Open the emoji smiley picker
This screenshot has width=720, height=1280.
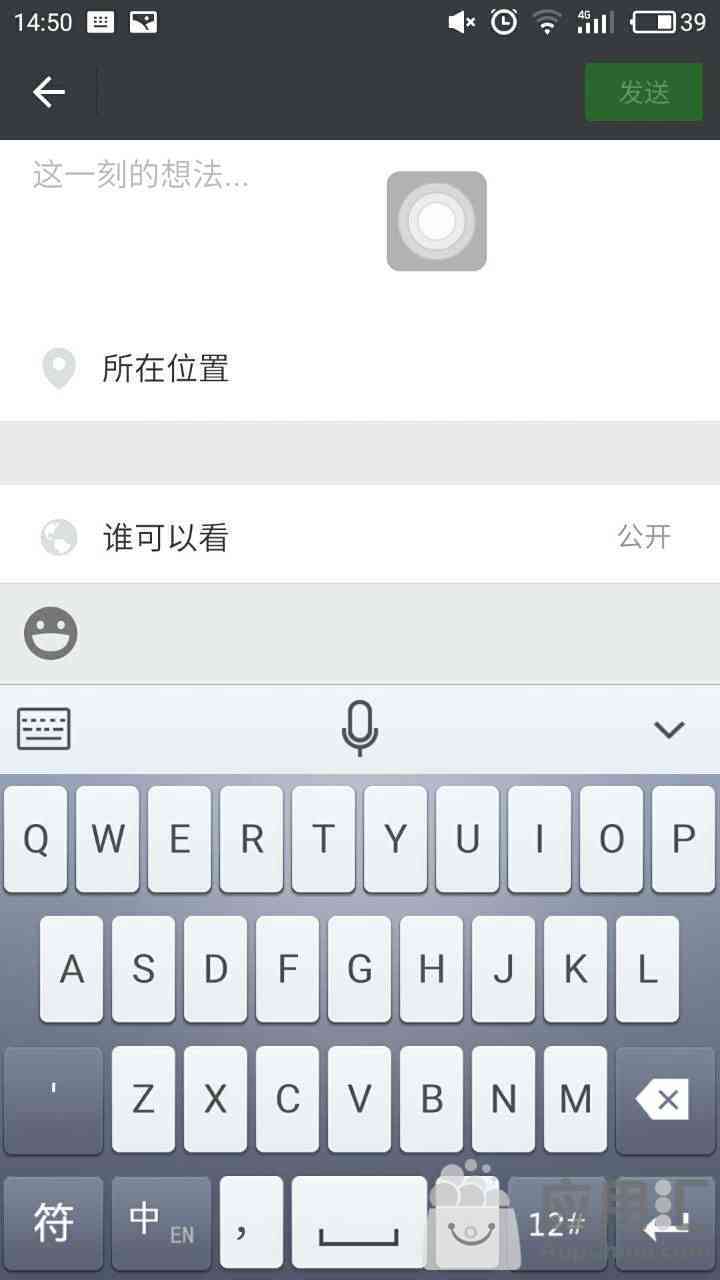(x=51, y=633)
